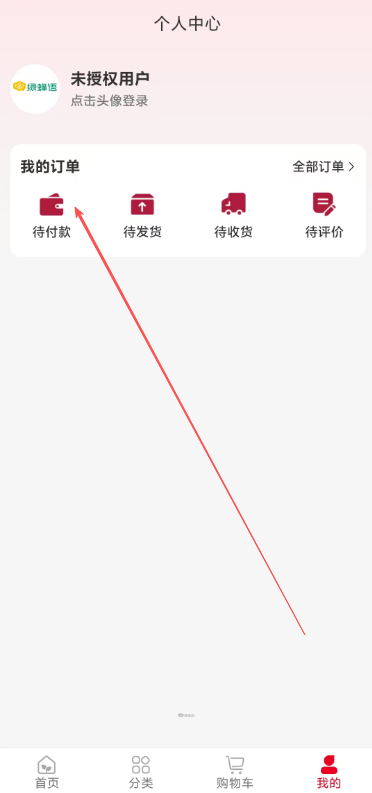
Task: Check 待收货 orders awaiting receipt
Action: pos(234,215)
